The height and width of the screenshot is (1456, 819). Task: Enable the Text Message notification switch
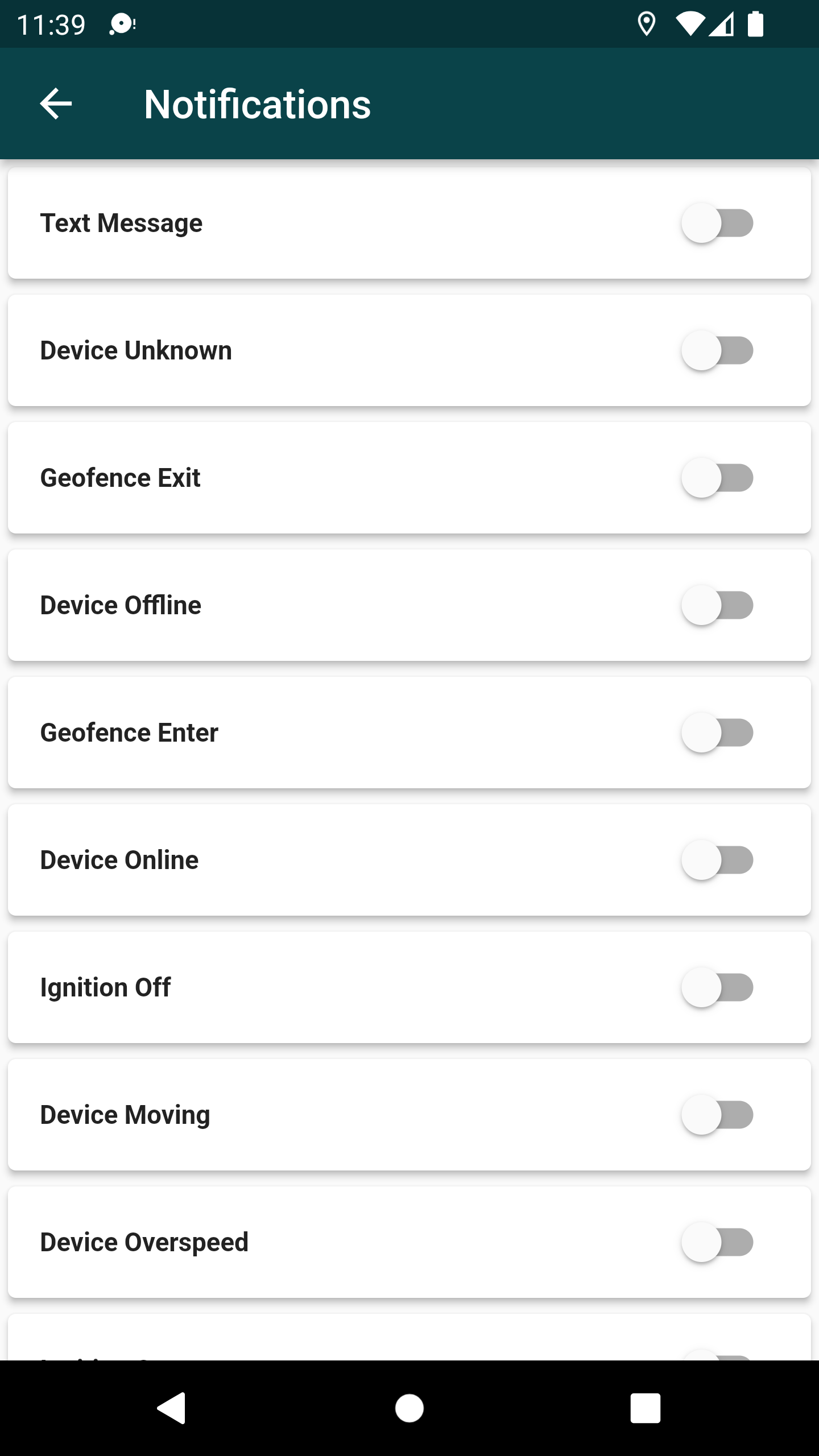[718, 223]
